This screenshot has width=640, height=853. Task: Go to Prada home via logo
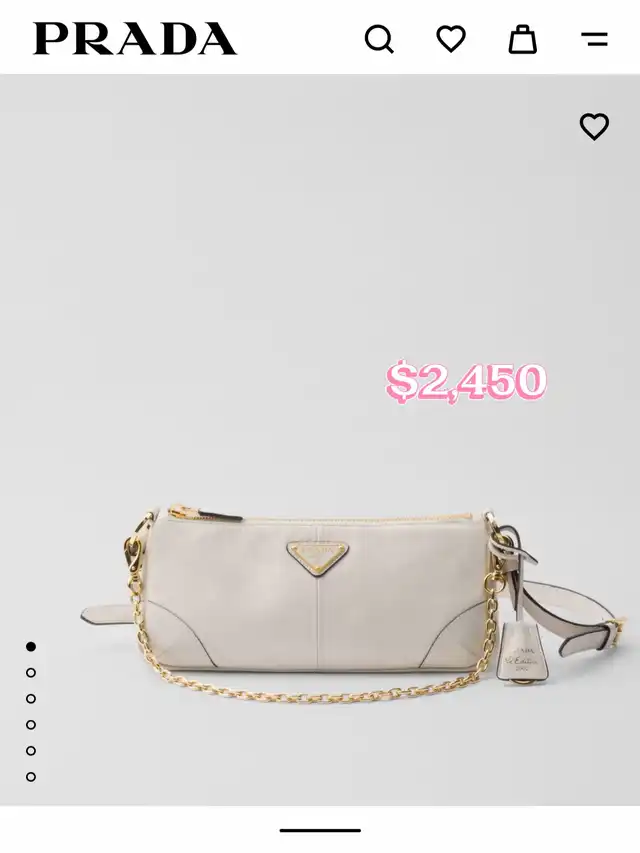pos(135,39)
